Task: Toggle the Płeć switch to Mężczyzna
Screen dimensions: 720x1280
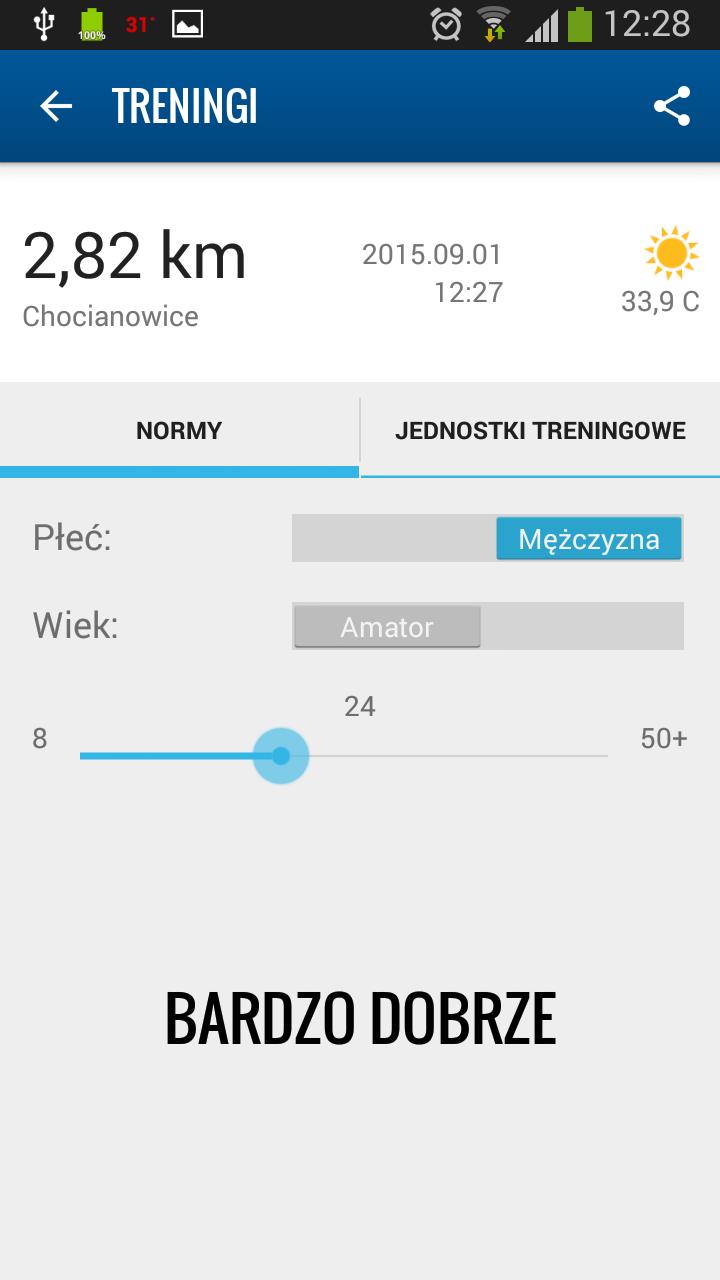Action: [x=588, y=538]
